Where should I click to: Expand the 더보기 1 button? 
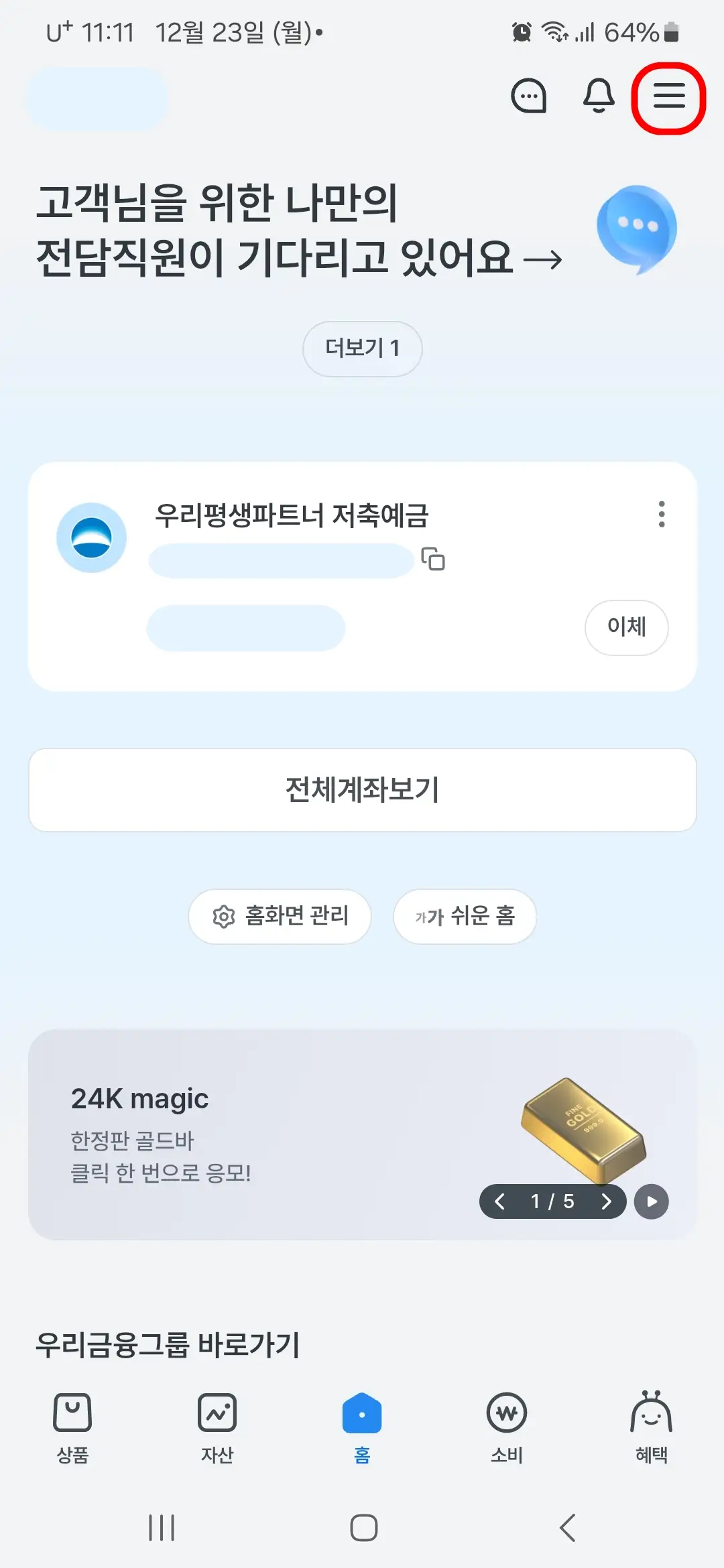click(362, 348)
